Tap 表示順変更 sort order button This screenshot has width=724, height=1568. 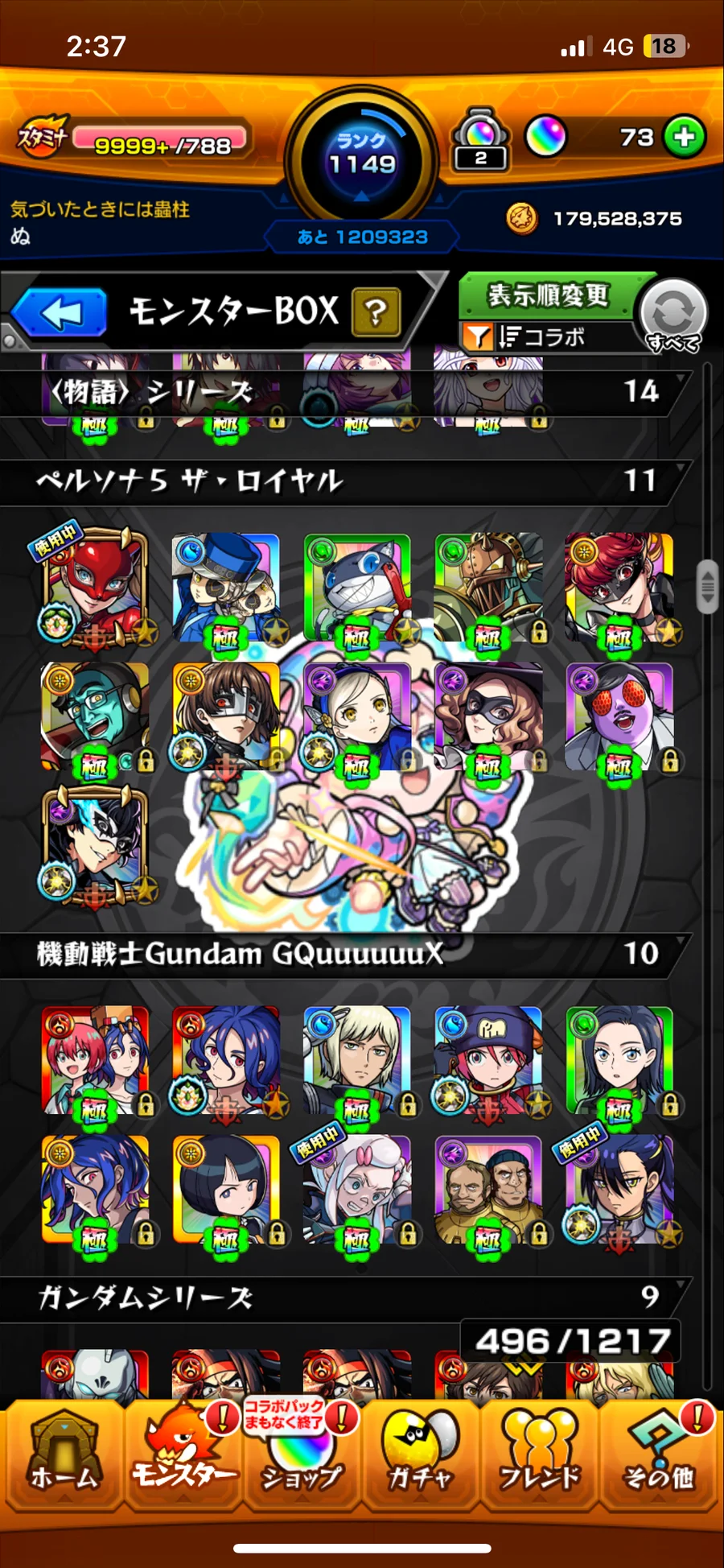(x=548, y=295)
